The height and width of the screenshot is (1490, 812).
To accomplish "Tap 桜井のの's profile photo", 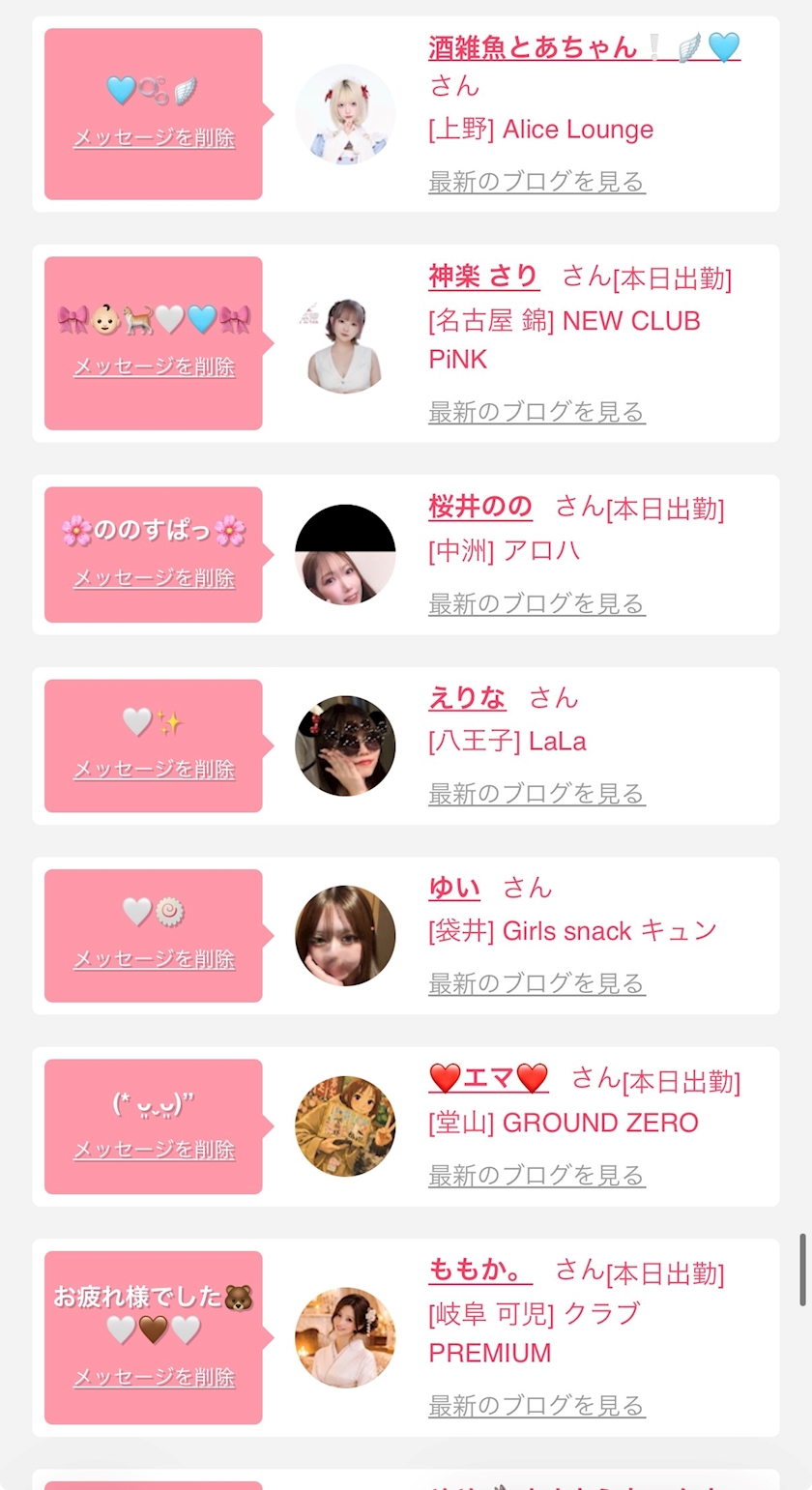I will (345, 554).
